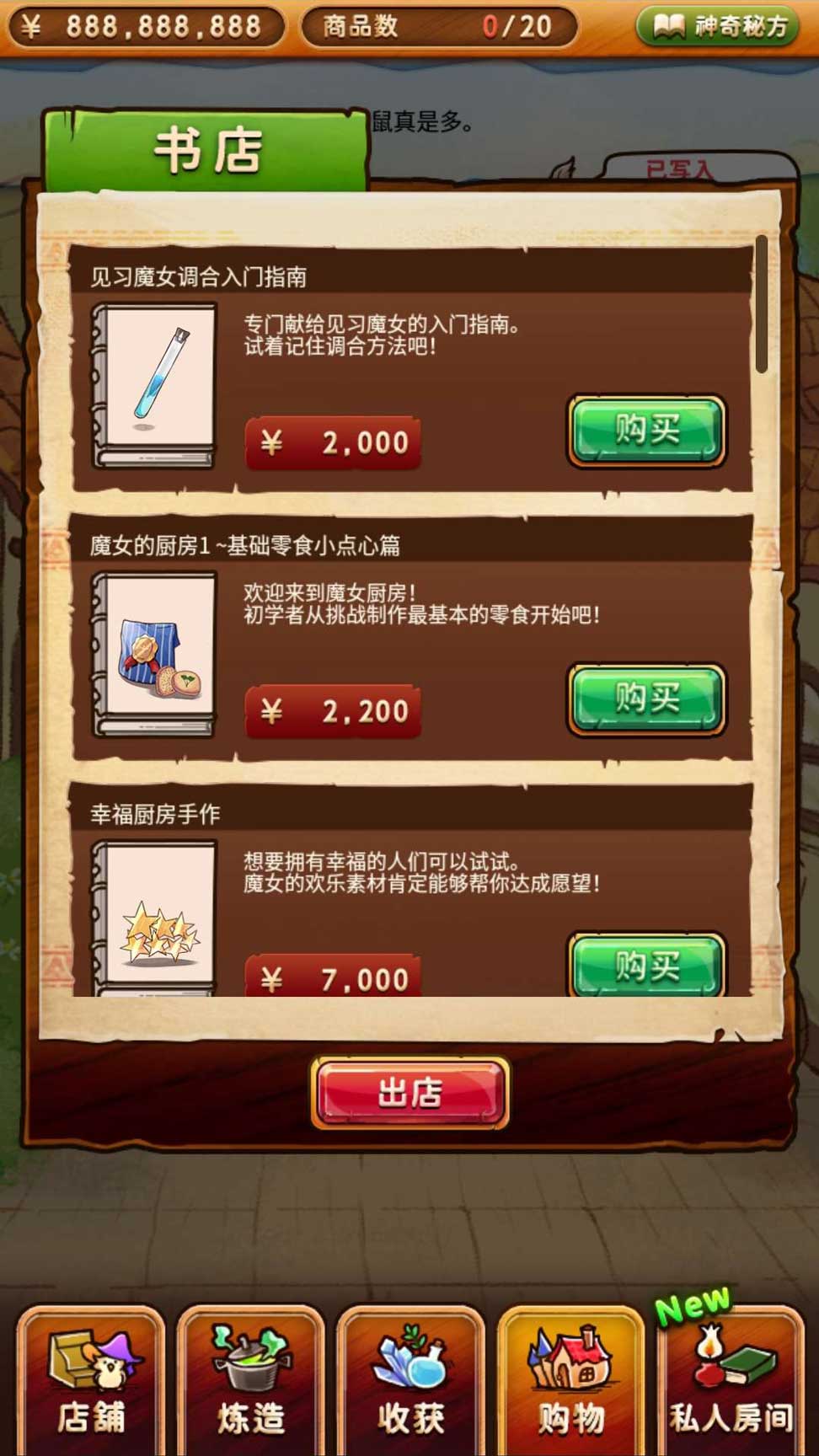Open the 炼造 crafting tab
Screen dimensions: 819x1456
[x=250, y=1380]
